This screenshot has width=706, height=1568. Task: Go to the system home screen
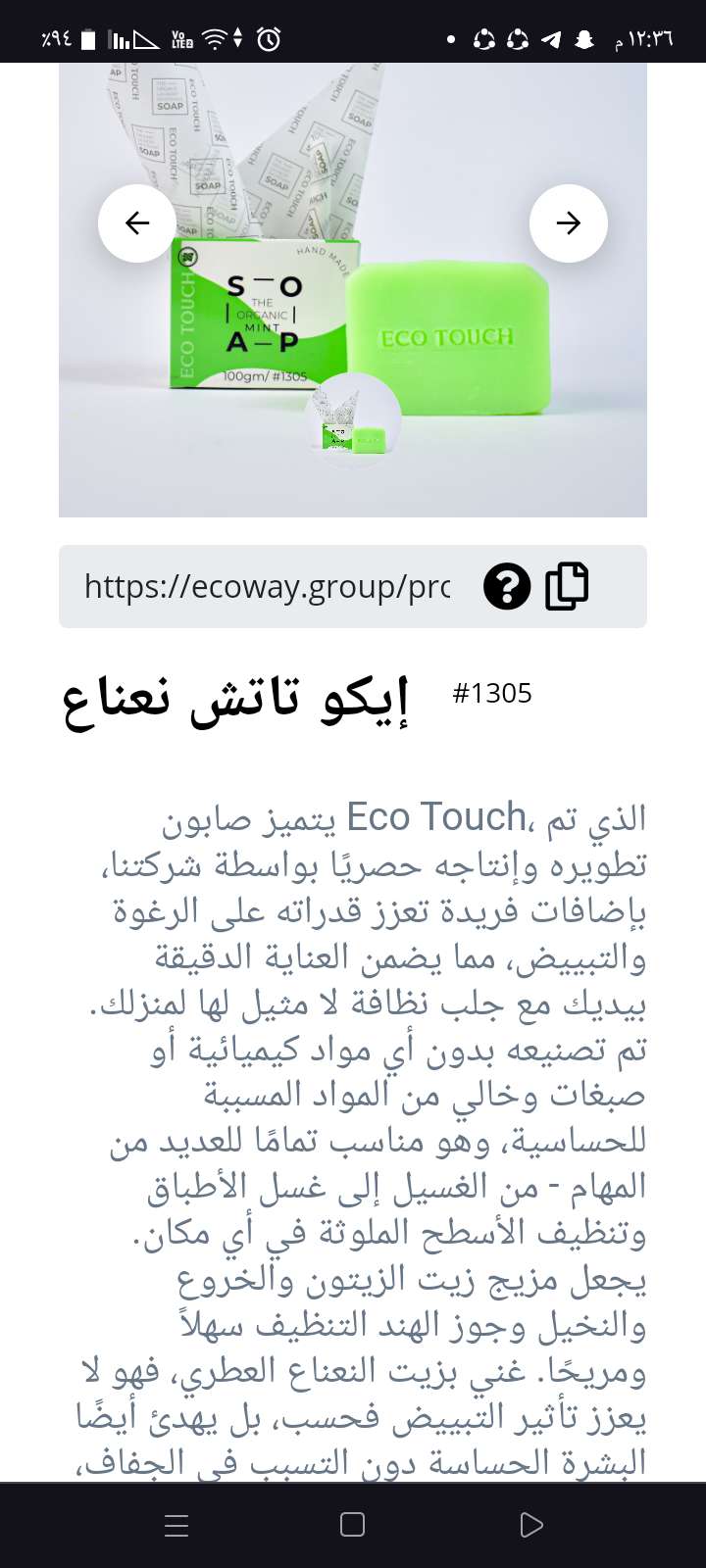point(352,1525)
